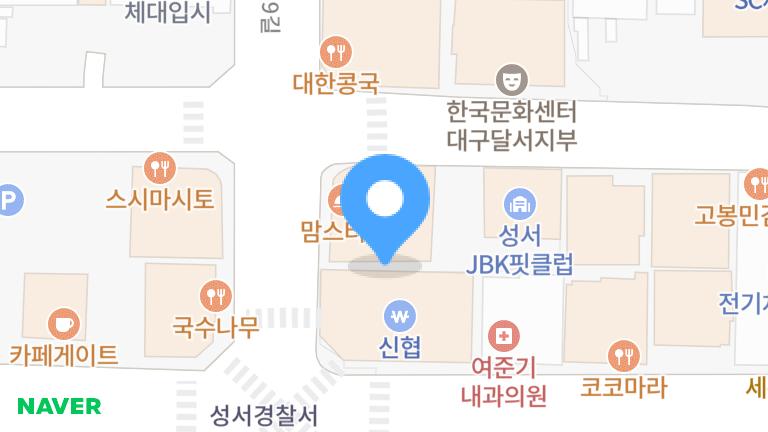Open the 코코마라 restaurant marker
Viewport: 768px width, 432px height.
pos(623,355)
